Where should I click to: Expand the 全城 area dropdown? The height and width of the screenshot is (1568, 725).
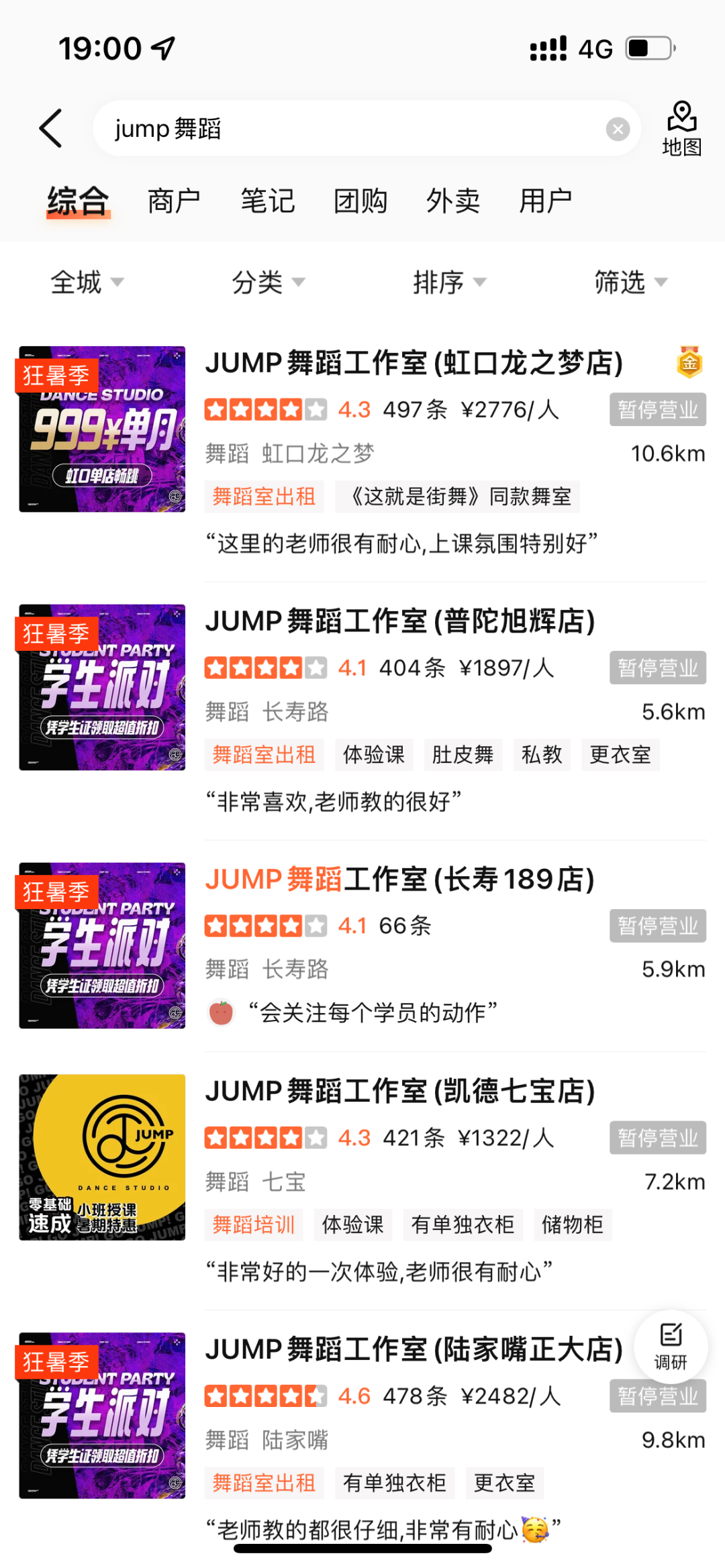87,282
